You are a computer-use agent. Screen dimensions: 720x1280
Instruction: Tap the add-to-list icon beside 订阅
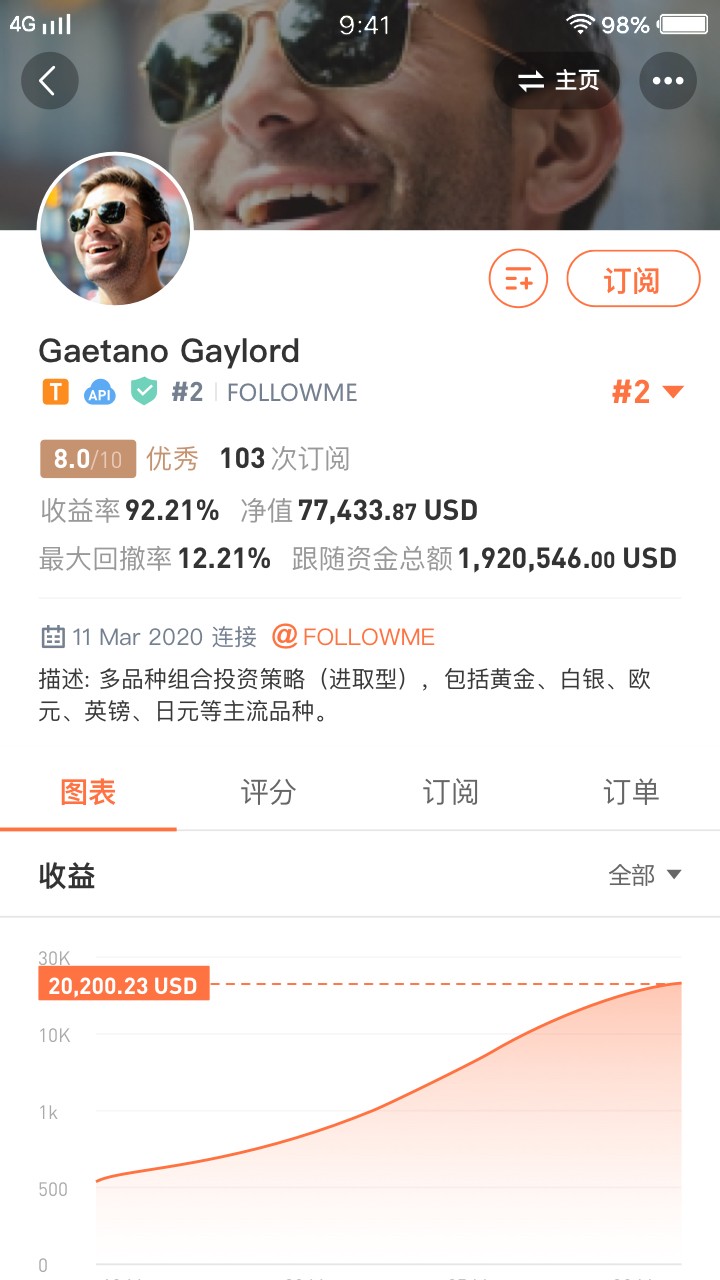pyautogui.click(x=519, y=279)
